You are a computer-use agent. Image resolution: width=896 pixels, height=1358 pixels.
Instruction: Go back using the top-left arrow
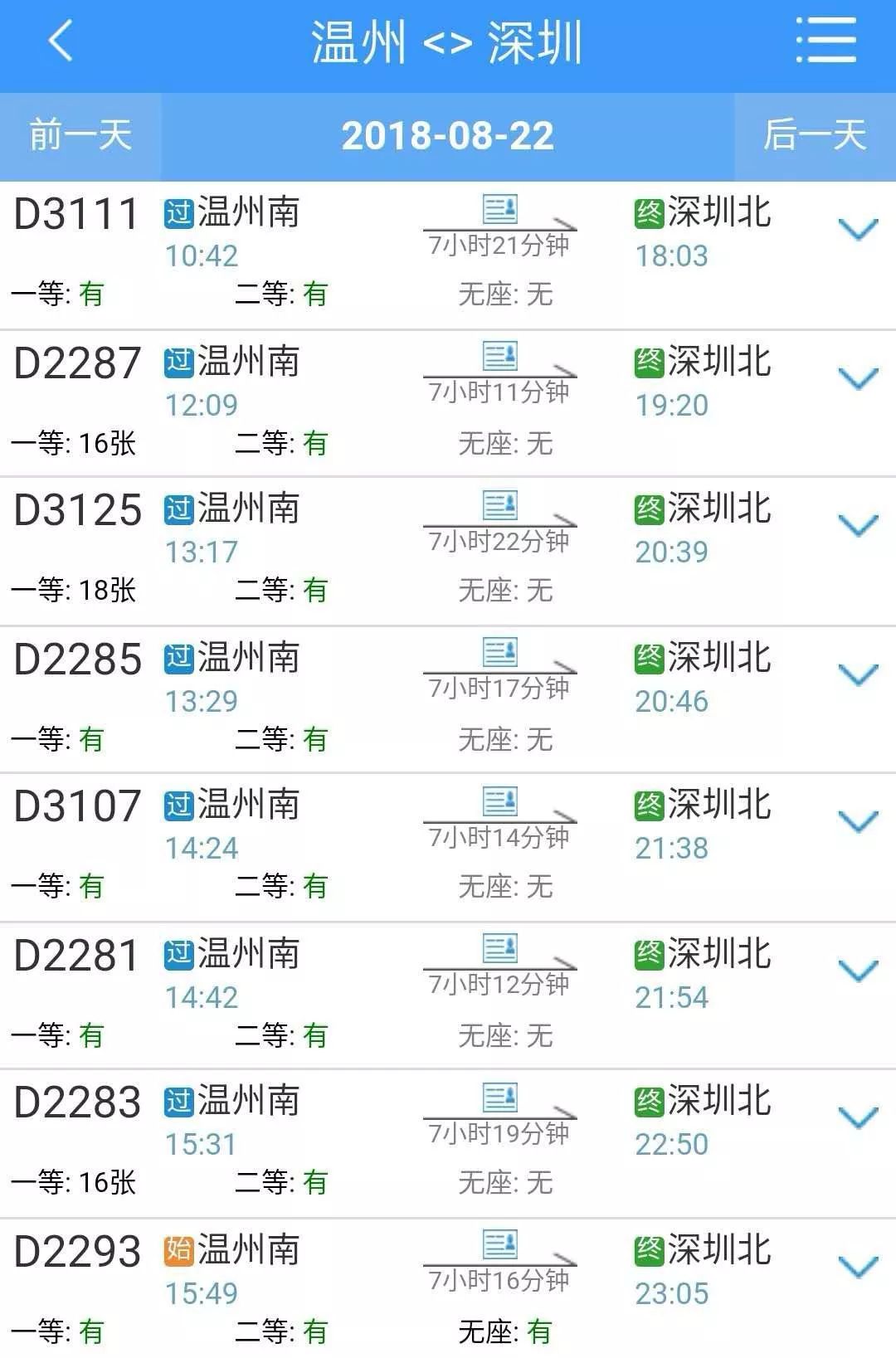click(x=61, y=41)
